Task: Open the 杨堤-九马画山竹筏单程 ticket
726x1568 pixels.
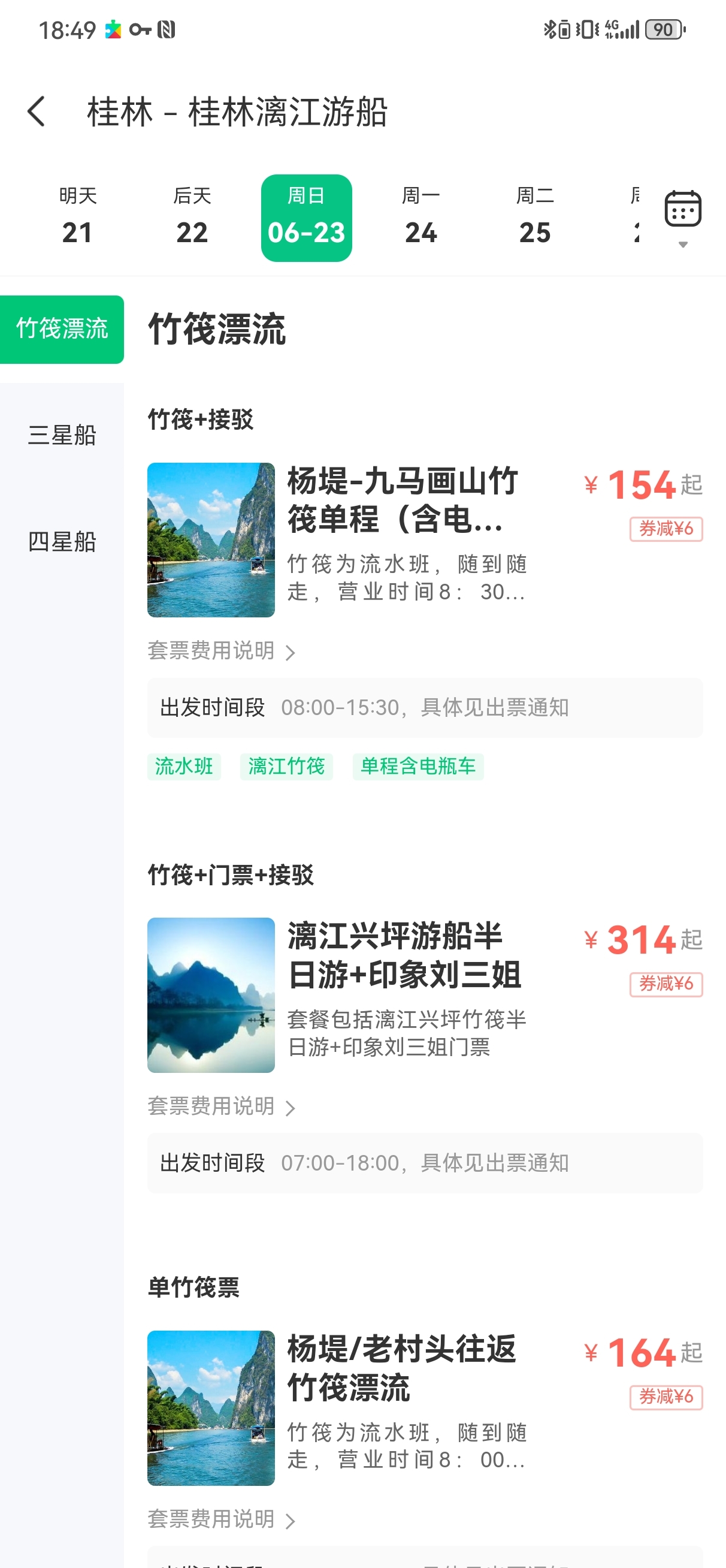Action: [402, 500]
